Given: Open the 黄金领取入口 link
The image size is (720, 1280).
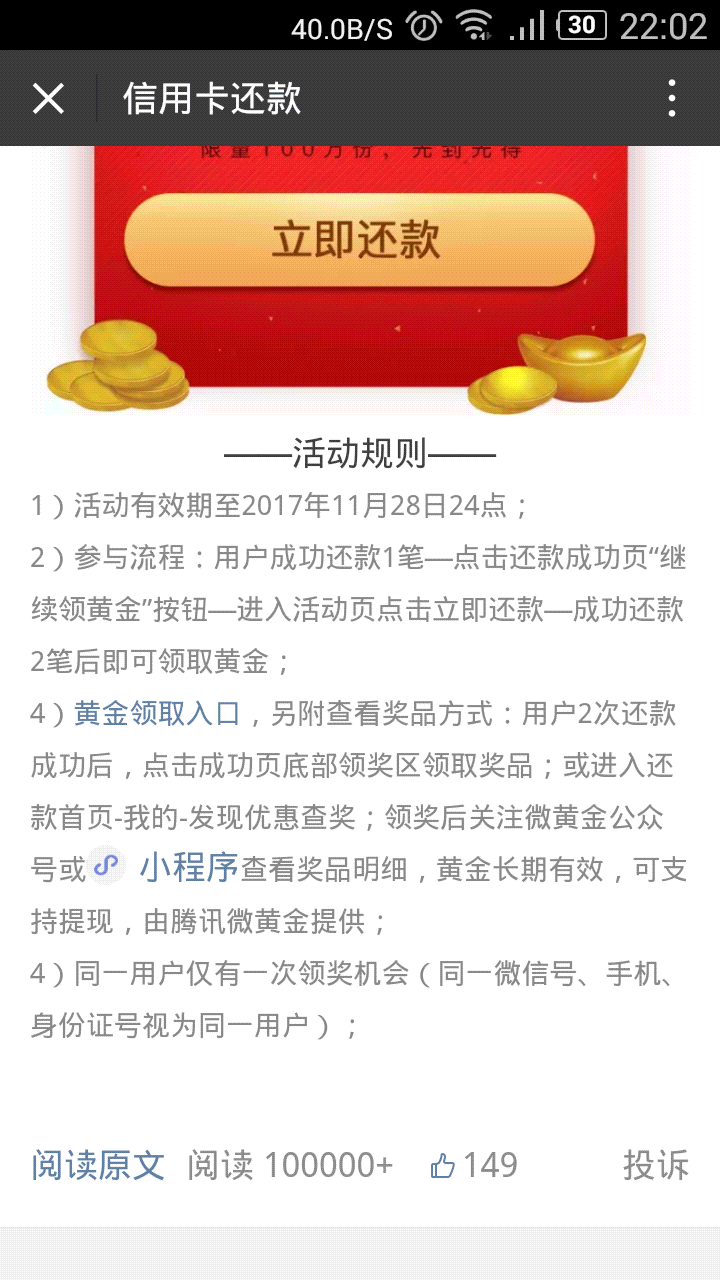Looking at the screenshot, I should coord(158,714).
